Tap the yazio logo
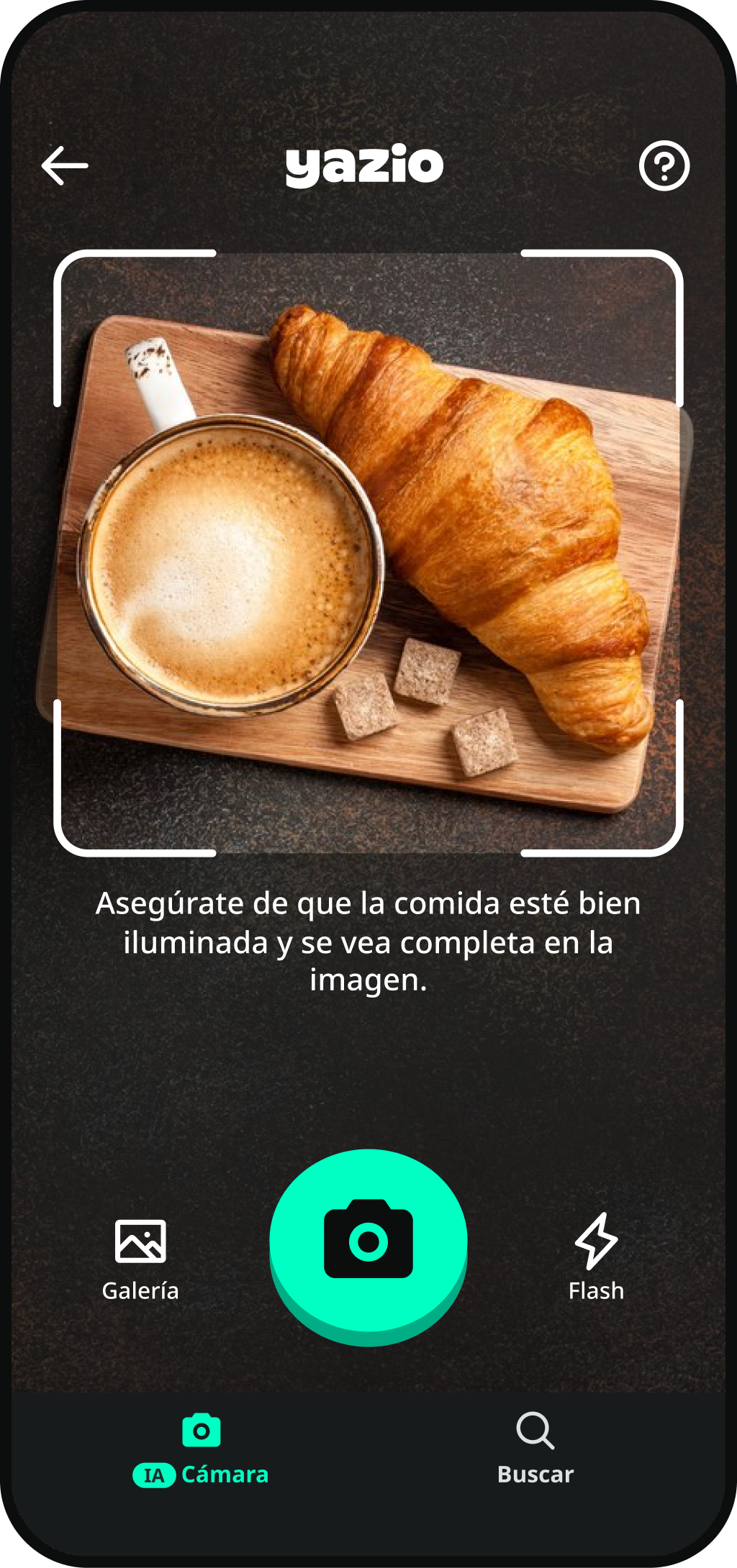 tap(364, 165)
